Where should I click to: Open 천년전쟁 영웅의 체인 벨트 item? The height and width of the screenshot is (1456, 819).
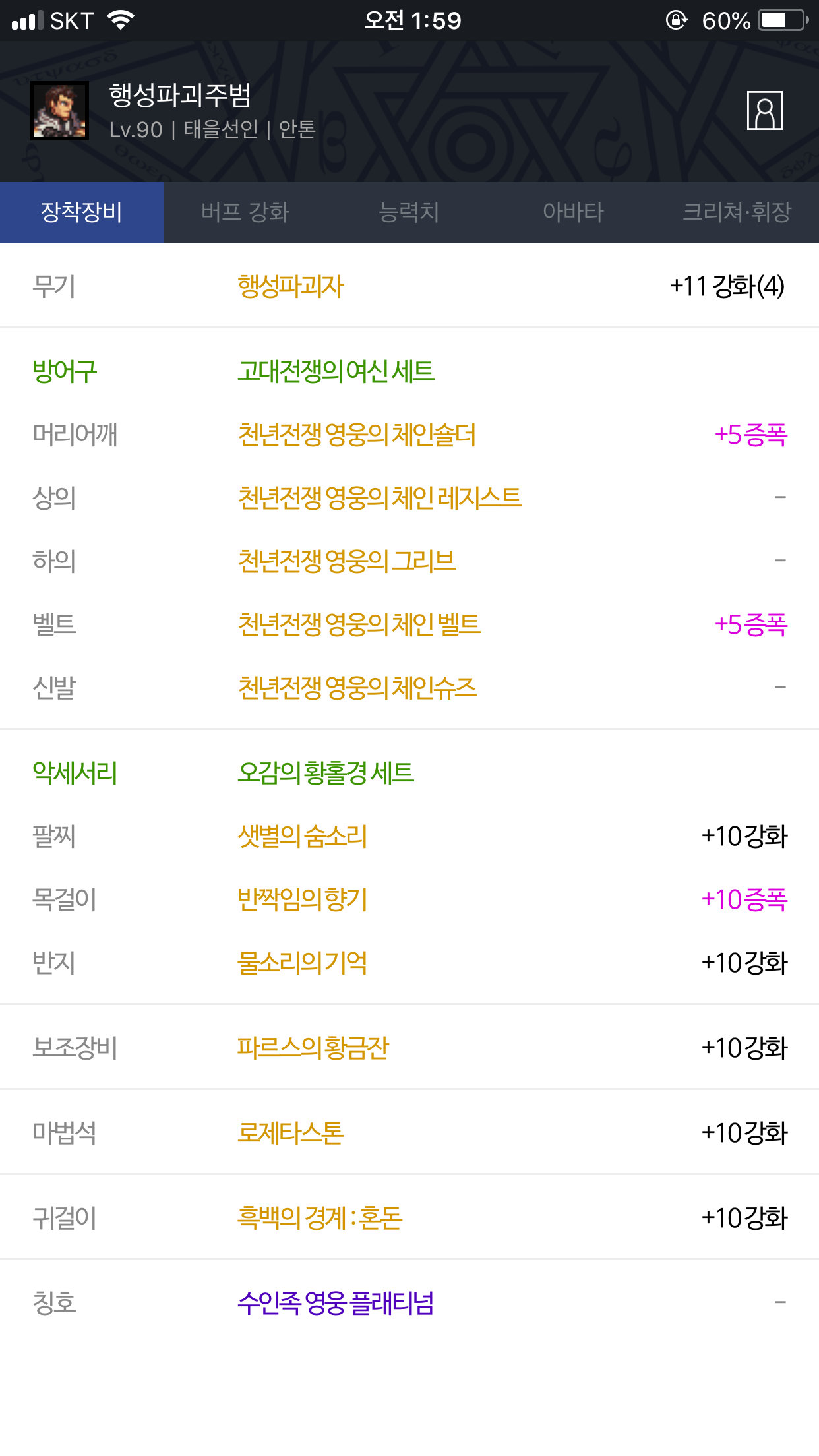[359, 624]
